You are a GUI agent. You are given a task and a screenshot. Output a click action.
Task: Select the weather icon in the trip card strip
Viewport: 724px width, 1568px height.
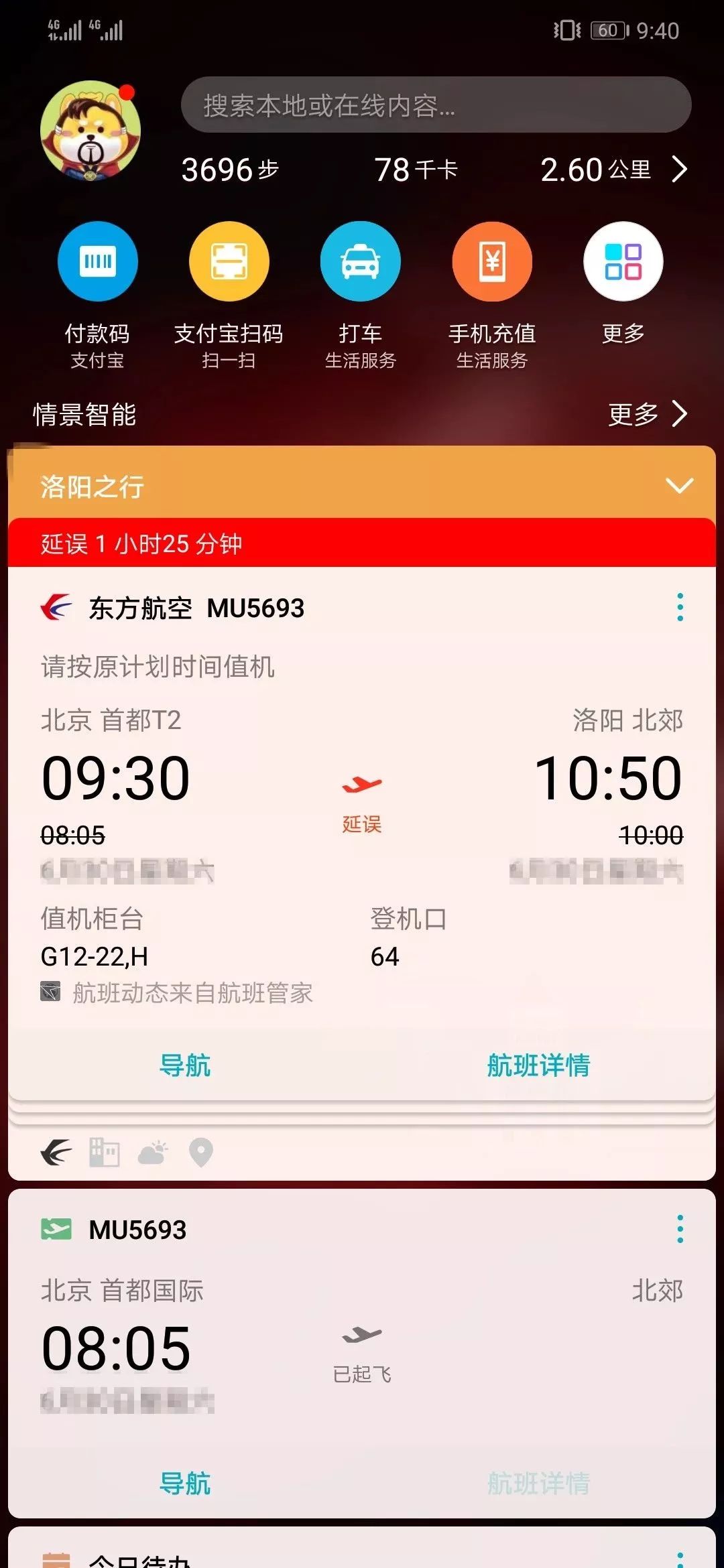tap(153, 1152)
